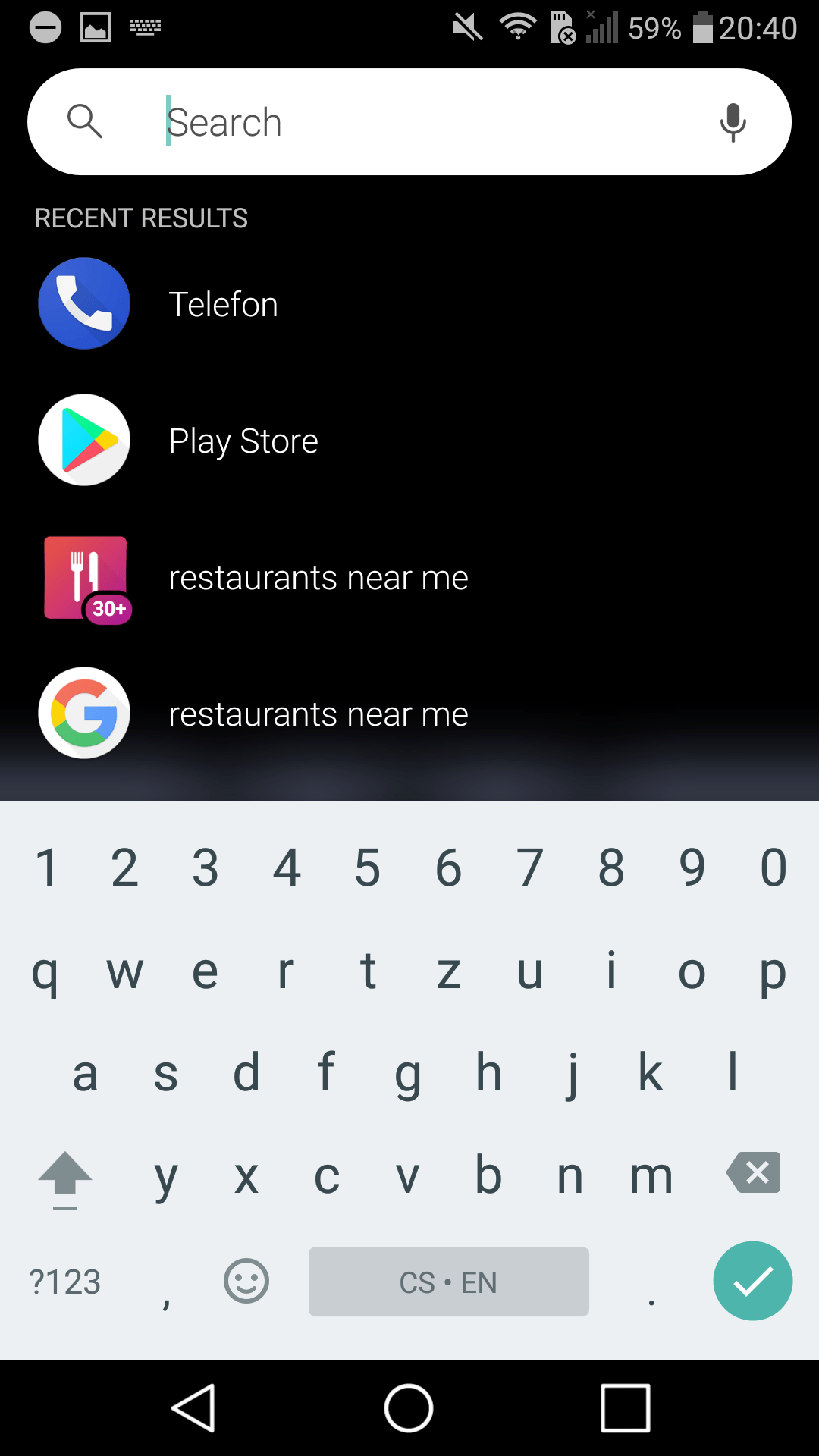Tap the green checkmark enter key
Image resolution: width=819 pixels, height=1456 pixels.
[753, 1281]
